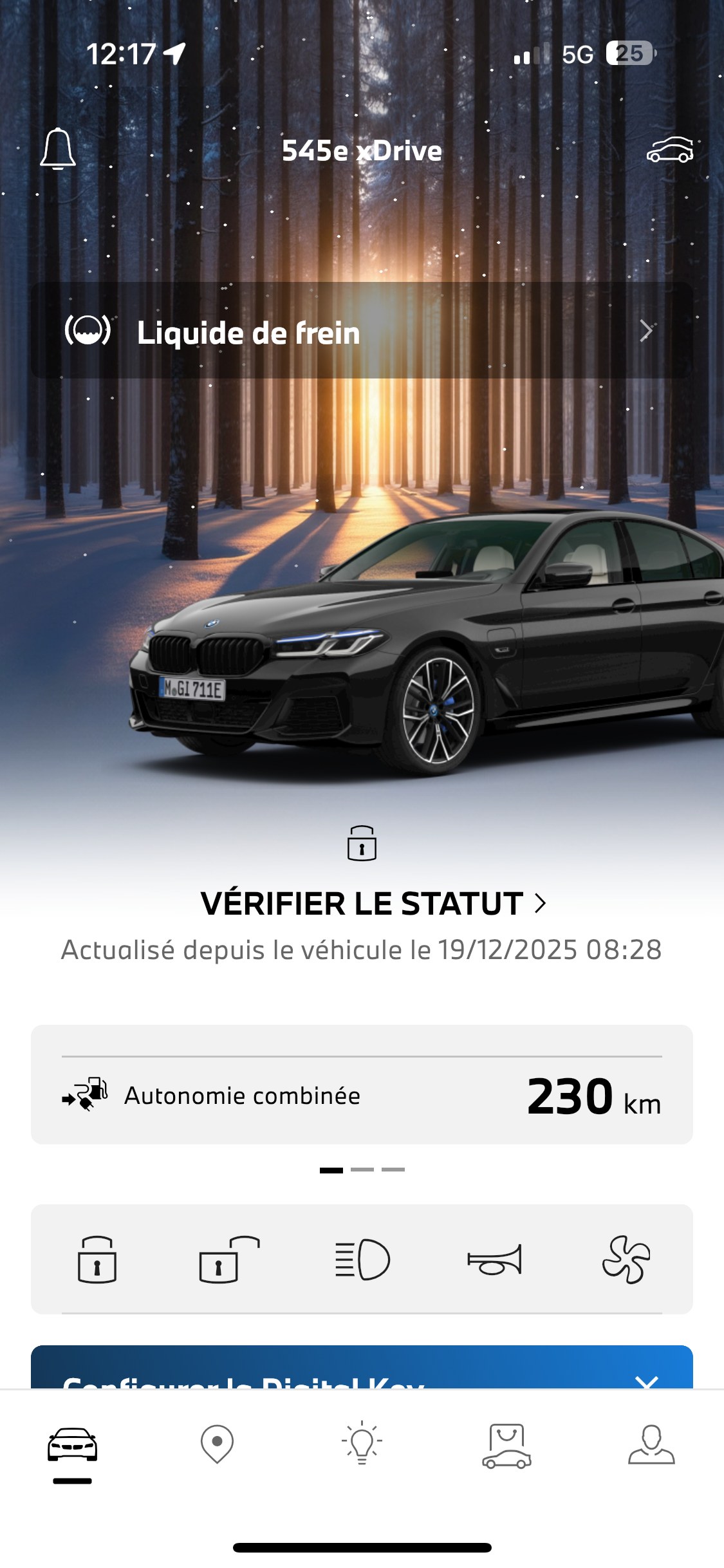Go to the profile tab
Viewport: 724px width, 1568px height.
(x=651, y=1446)
